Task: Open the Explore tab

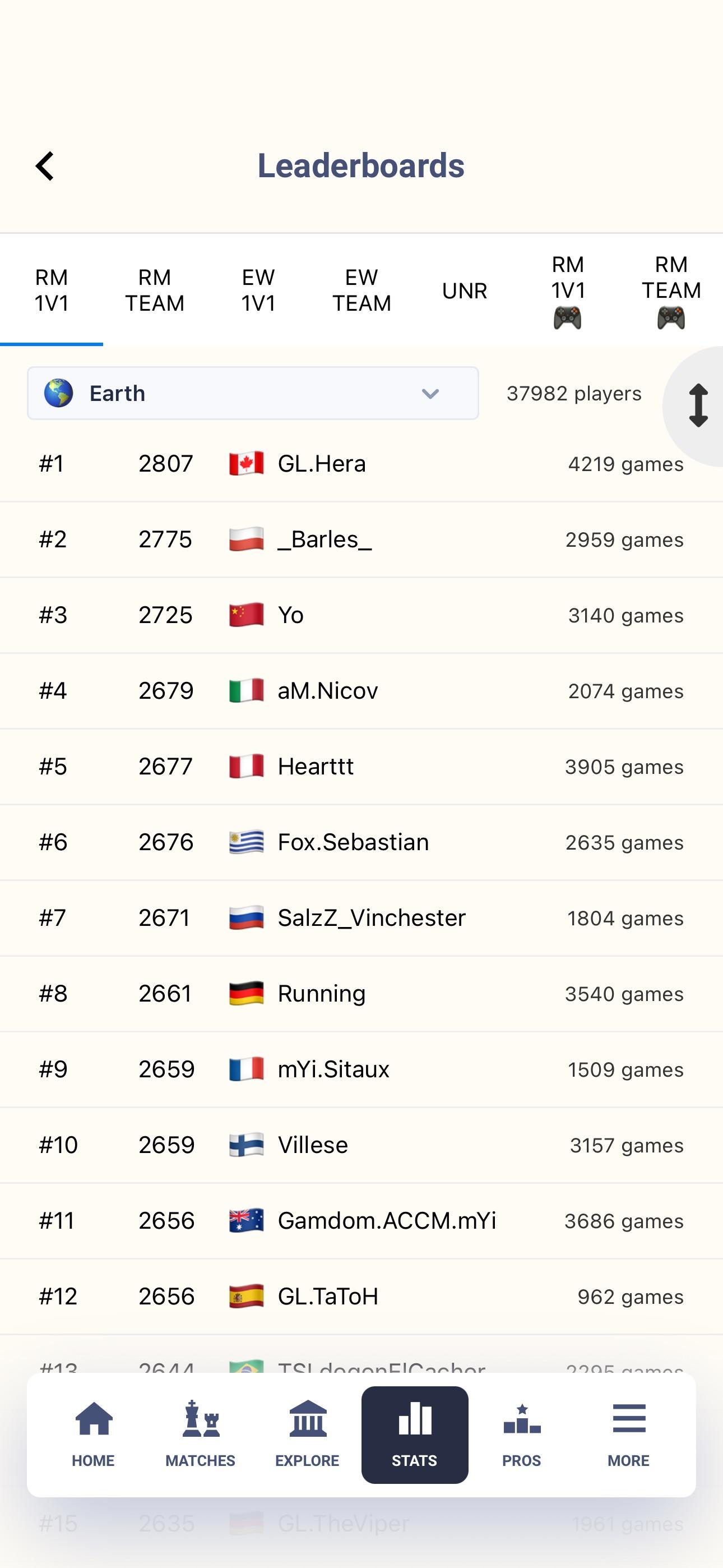Action: coord(307,1435)
